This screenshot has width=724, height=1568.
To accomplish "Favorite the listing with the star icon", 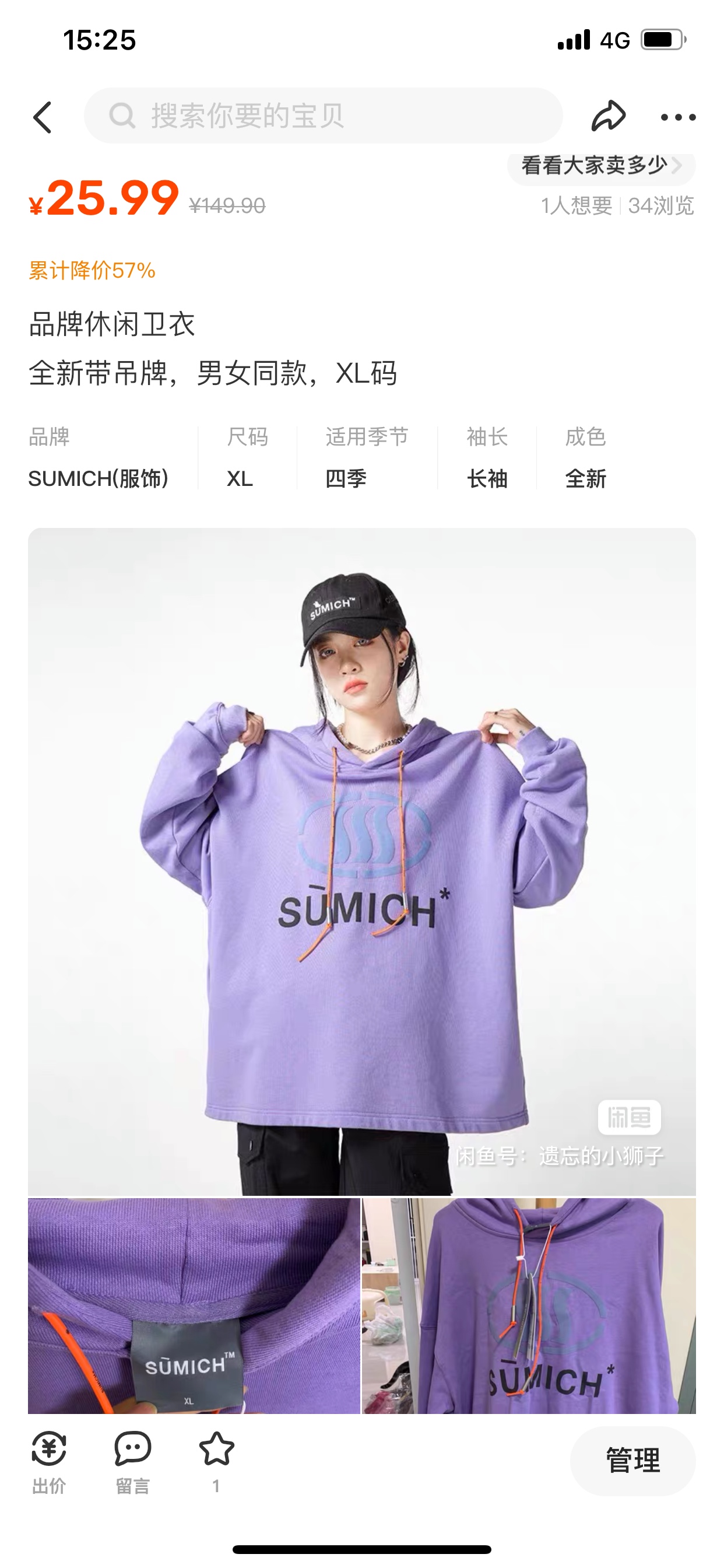I will [217, 1461].
